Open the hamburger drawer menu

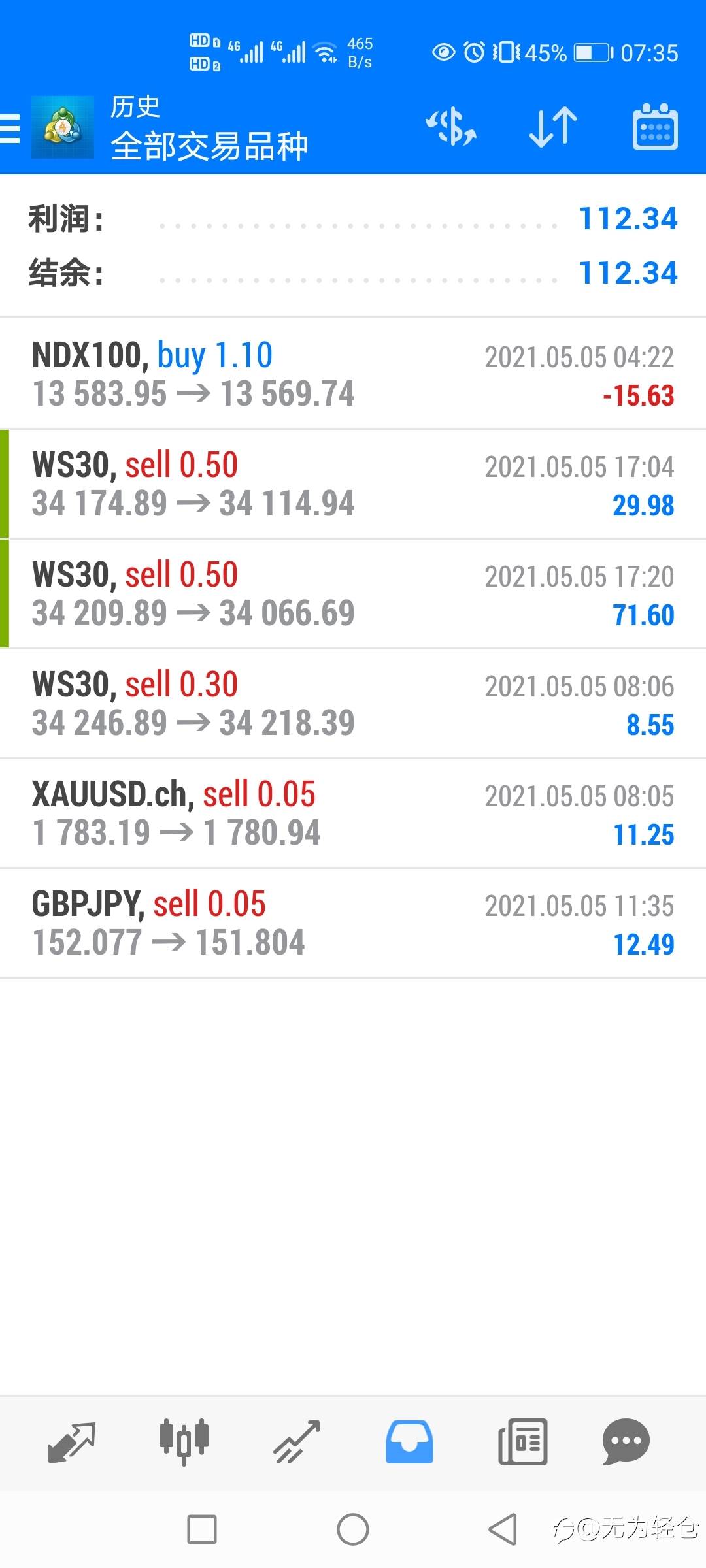[x=10, y=128]
